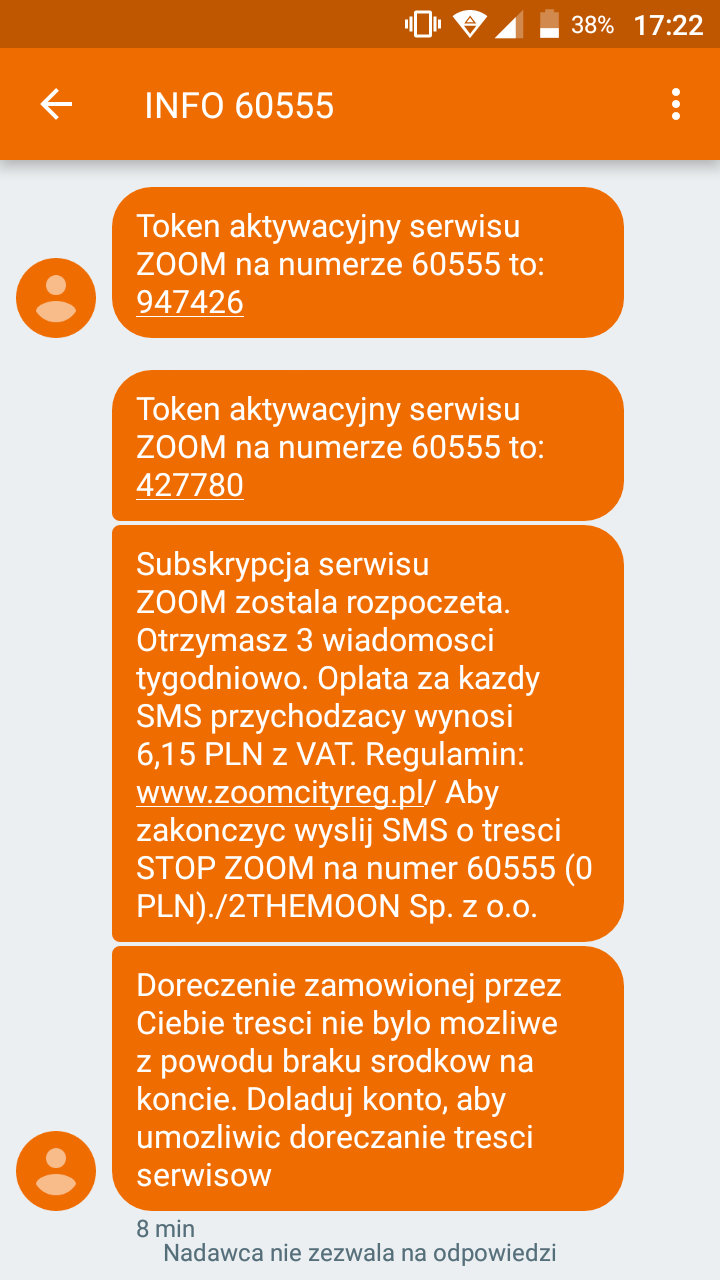
Task: Open the three-dot overflow menu
Action: point(676,104)
